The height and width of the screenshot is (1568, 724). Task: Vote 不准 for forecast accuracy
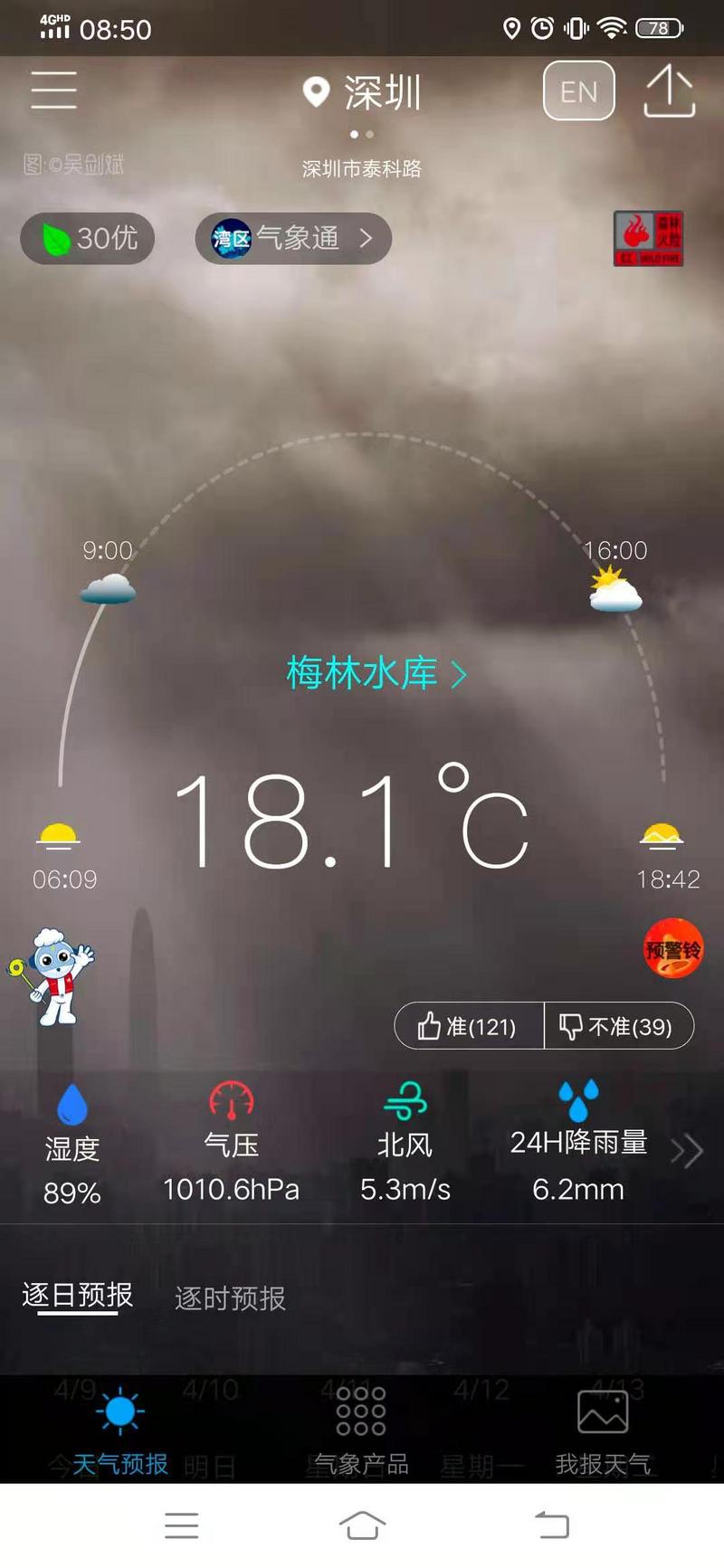pyautogui.click(x=618, y=1027)
